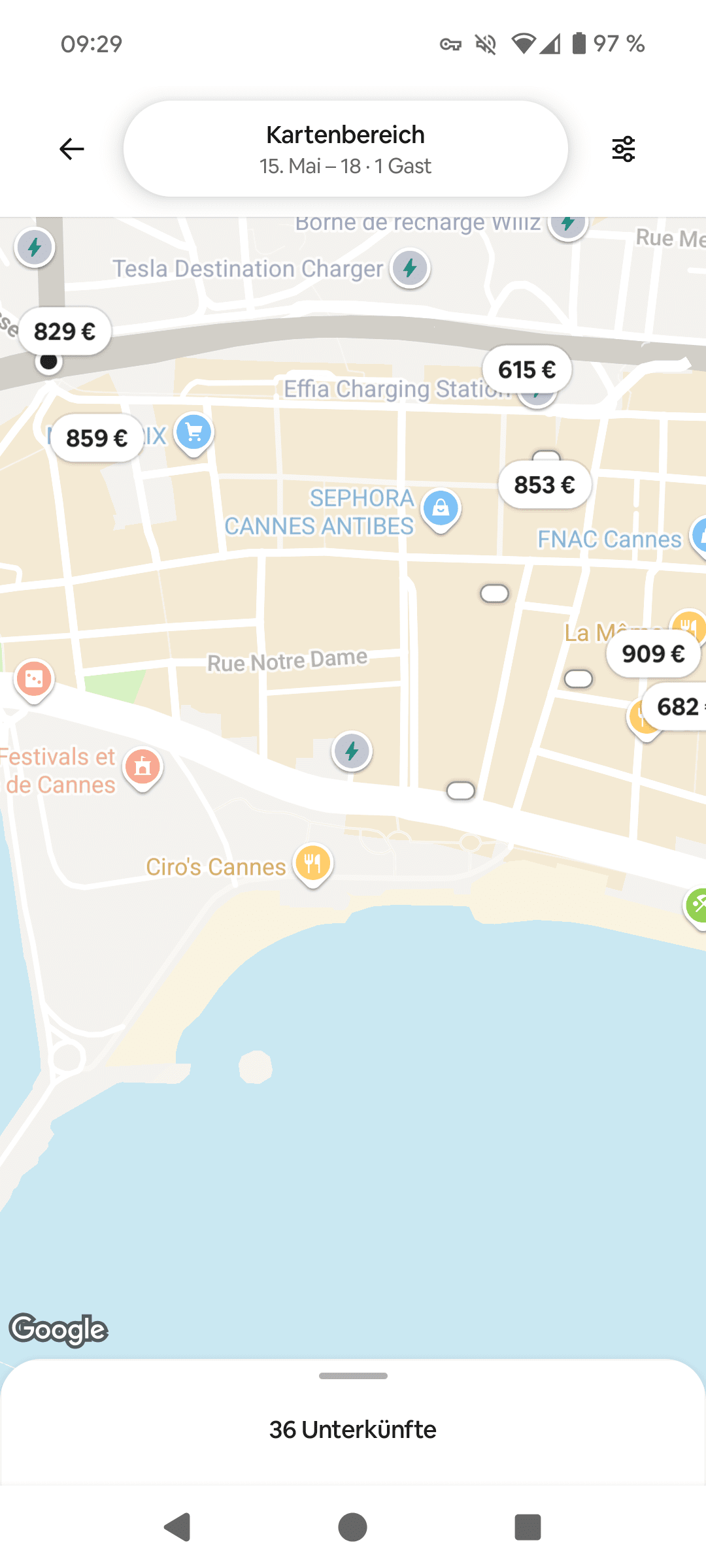The image size is (706, 1568).
Task: Open the Kartenbereich search pill
Action: pos(345,149)
